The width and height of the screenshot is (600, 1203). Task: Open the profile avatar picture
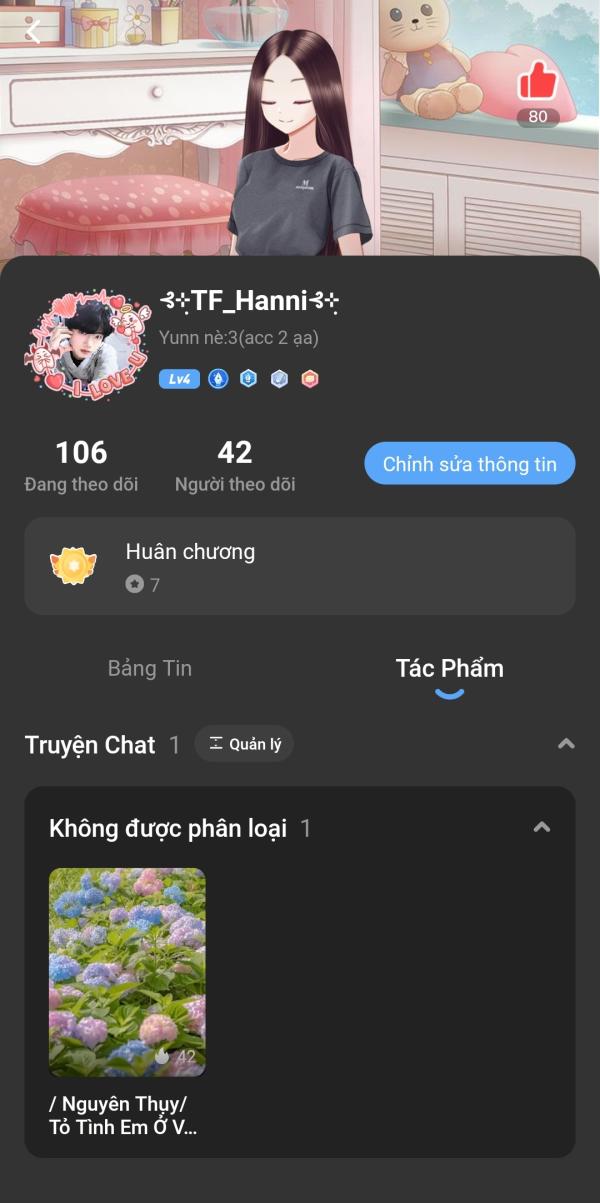point(88,344)
